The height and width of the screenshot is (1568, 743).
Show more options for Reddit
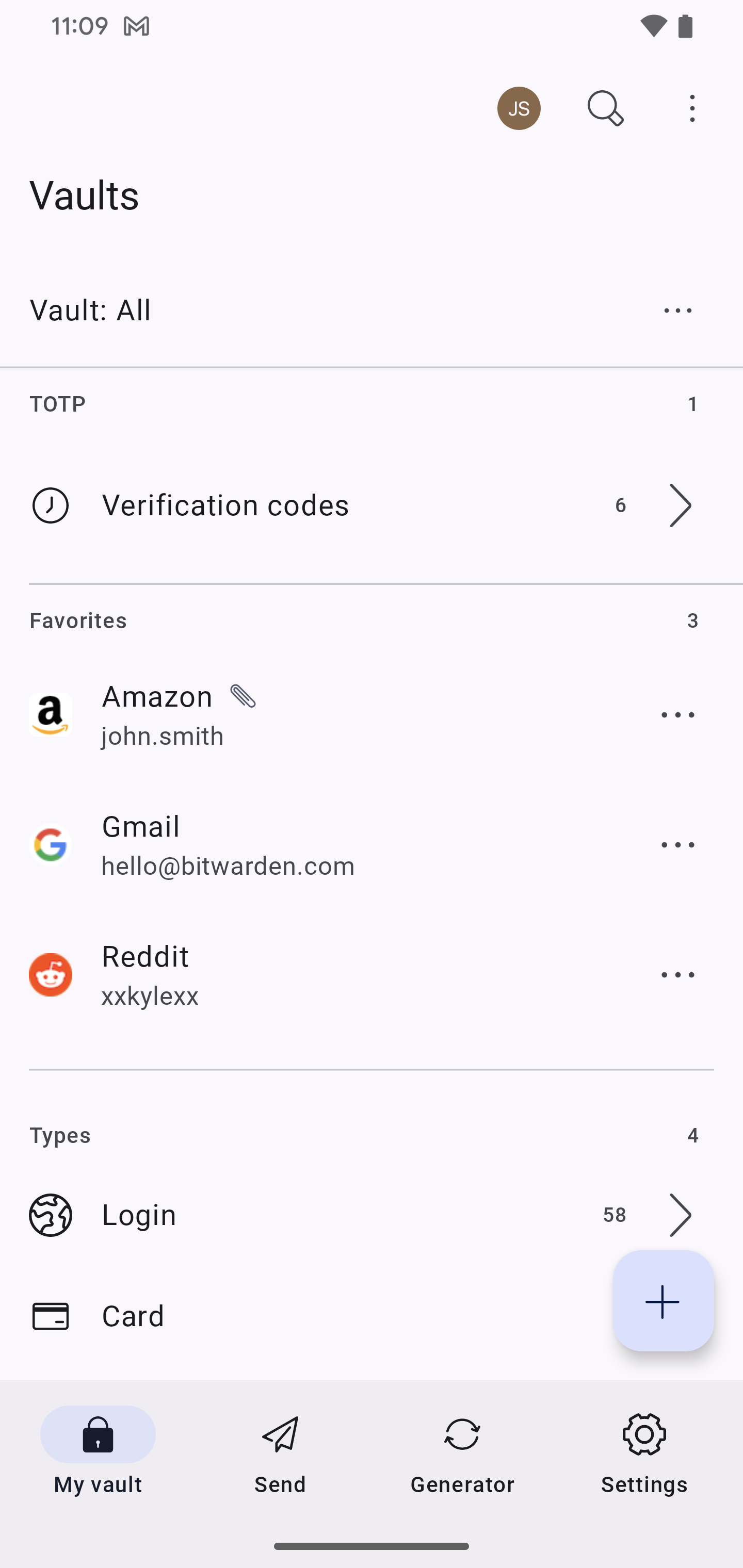tap(677, 975)
